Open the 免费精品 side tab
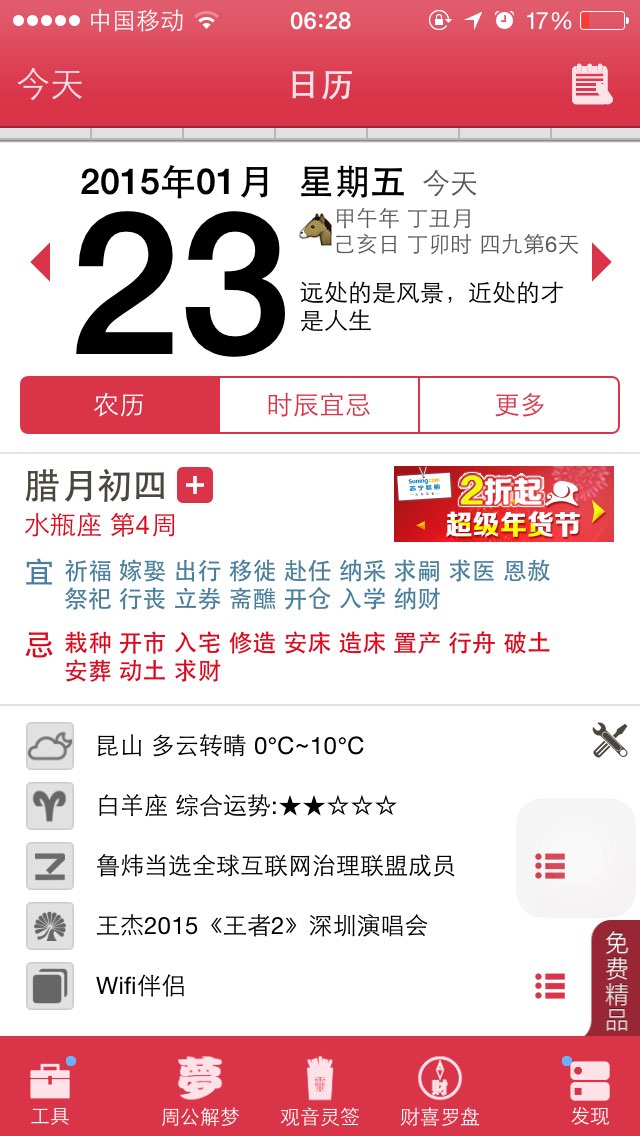The height and width of the screenshot is (1136, 640). point(616,981)
